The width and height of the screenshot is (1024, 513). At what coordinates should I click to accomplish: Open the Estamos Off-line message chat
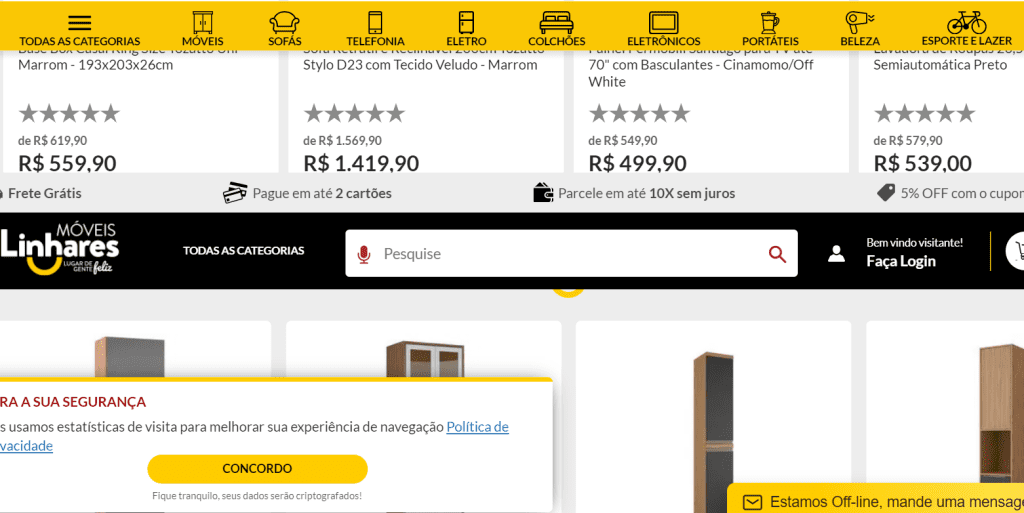(880, 500)
